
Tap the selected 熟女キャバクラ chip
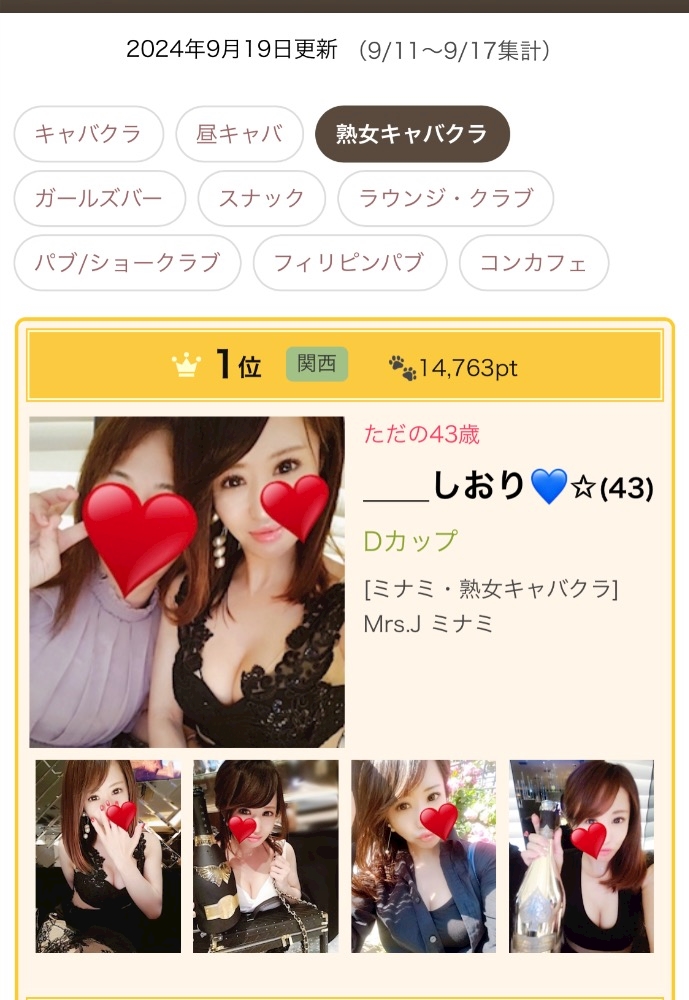point(412,134)
